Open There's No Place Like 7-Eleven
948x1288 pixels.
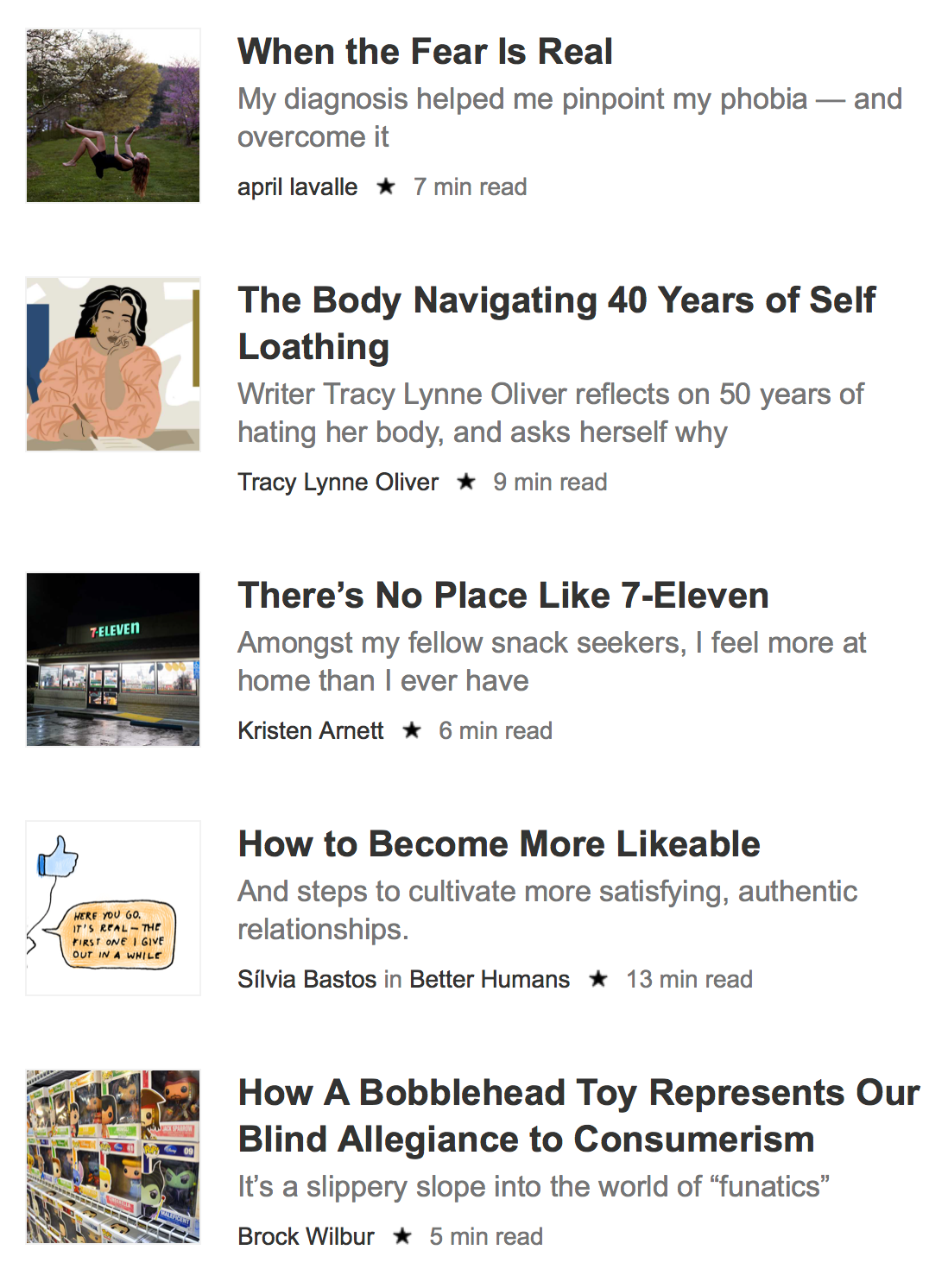(503, 596)
